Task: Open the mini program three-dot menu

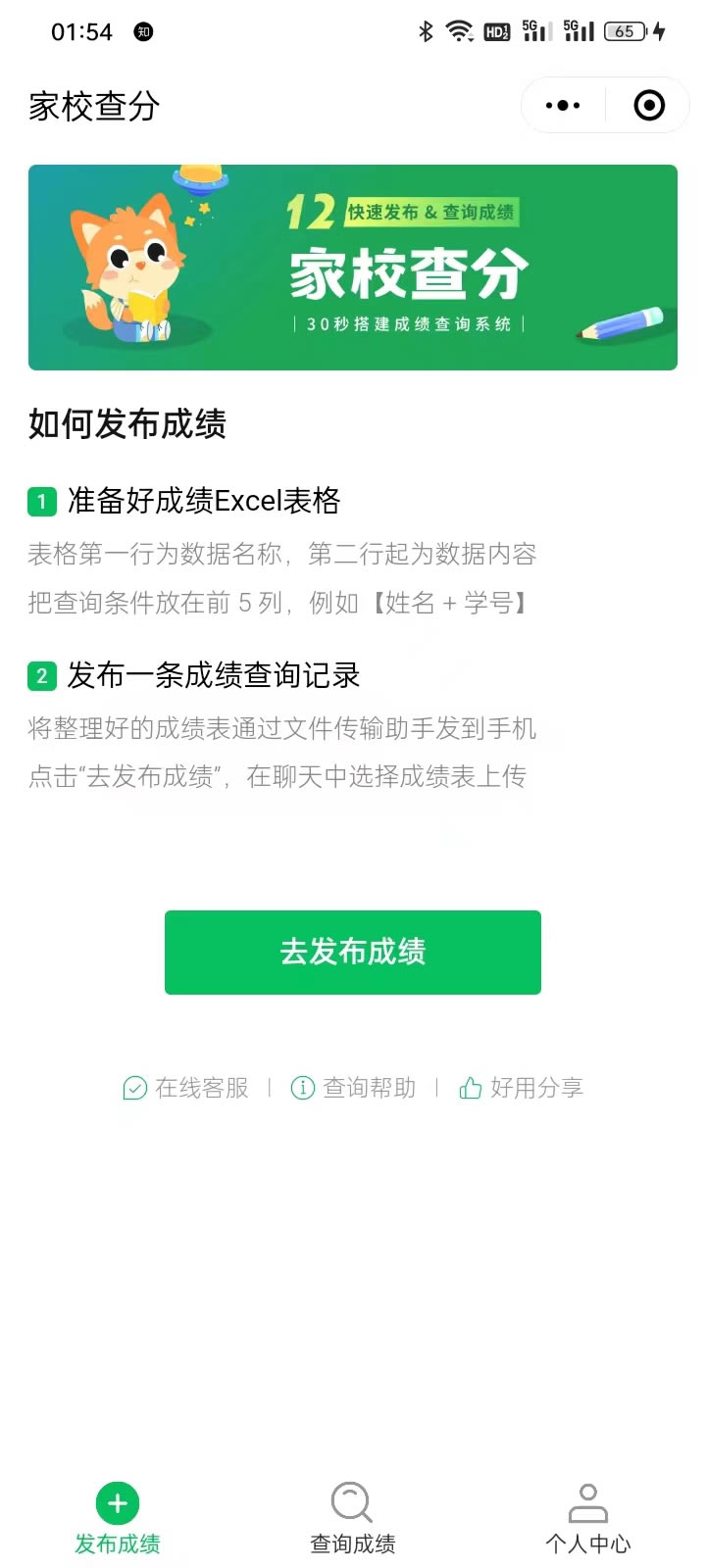Action: pyautogui.click(x=563, y=105)
